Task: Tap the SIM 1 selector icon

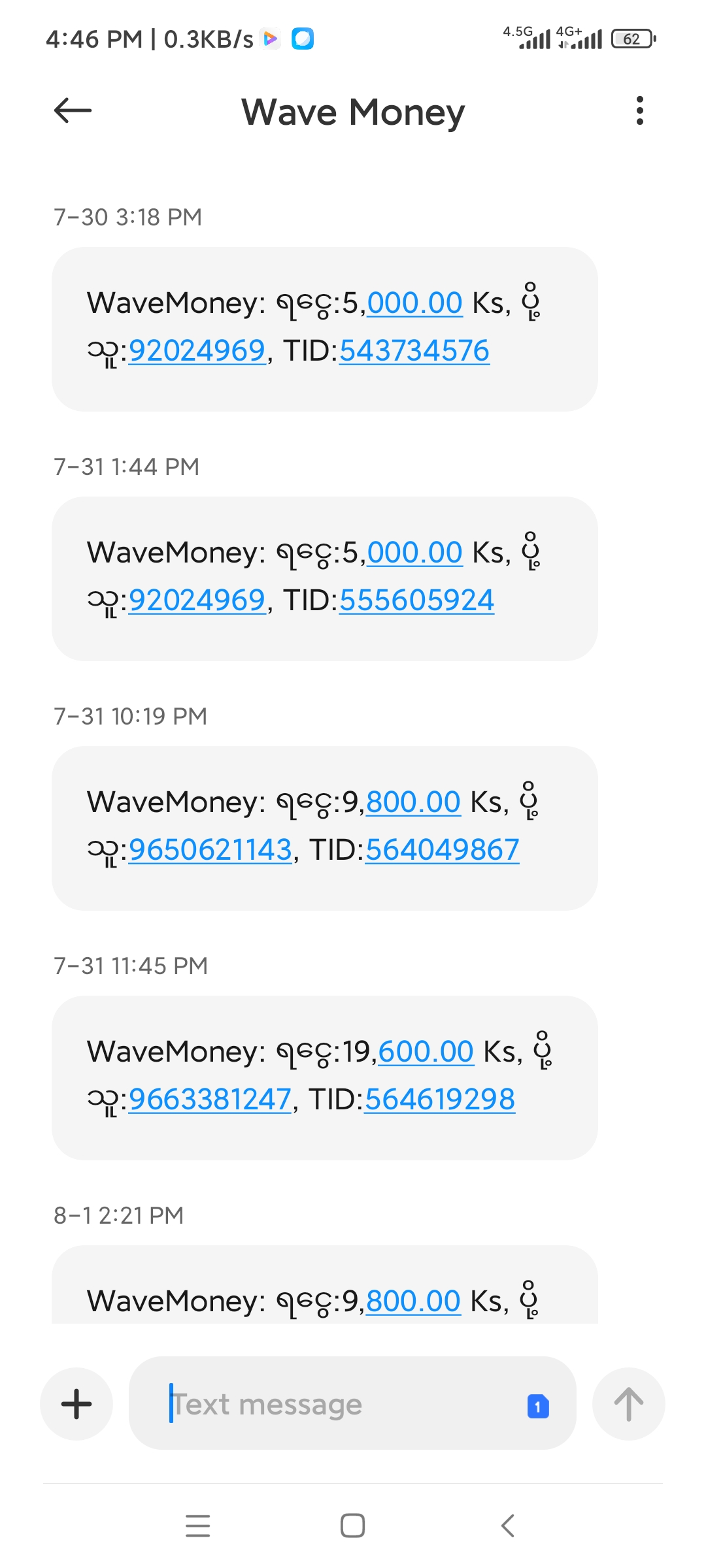Action: [537, 1406]
